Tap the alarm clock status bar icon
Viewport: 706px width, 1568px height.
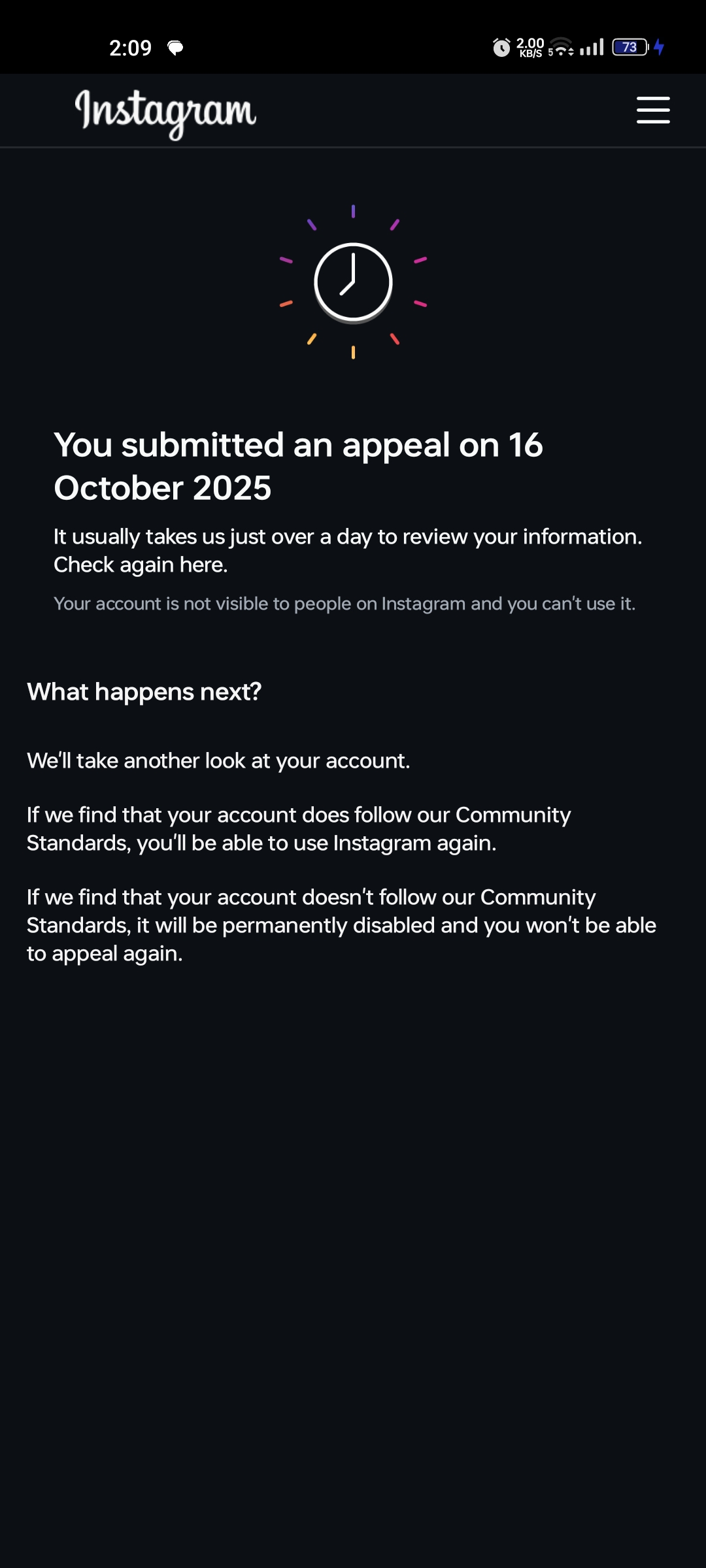coord(500,46)
